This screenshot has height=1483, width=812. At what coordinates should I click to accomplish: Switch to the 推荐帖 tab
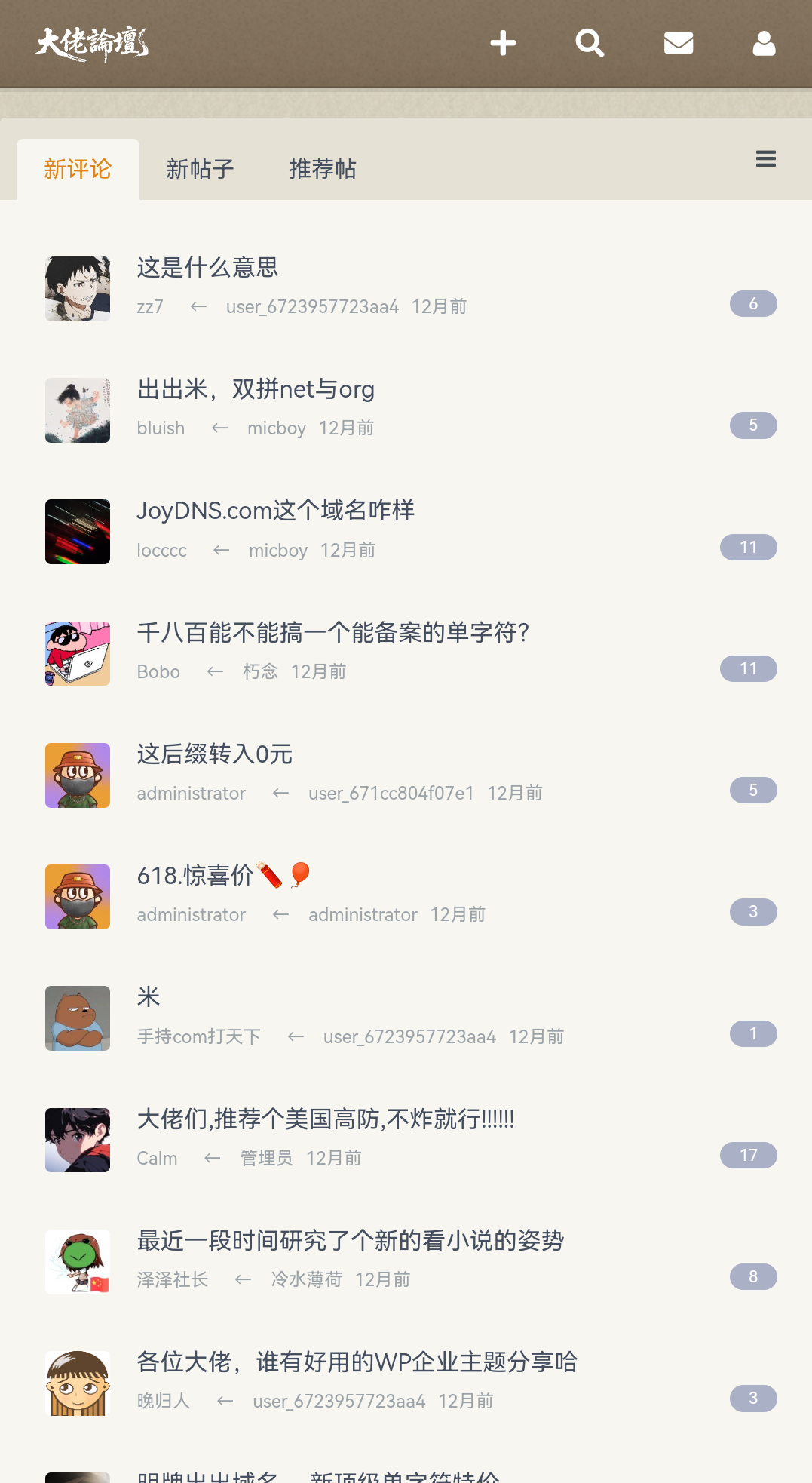[x=323, y=169]
